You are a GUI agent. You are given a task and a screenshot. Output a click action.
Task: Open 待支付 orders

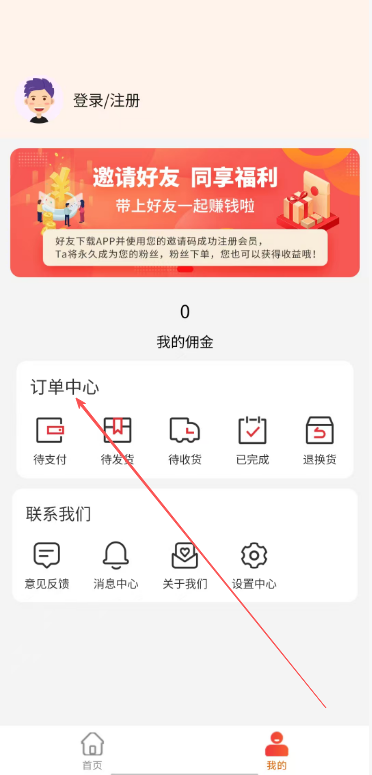[x=50, y=441]
